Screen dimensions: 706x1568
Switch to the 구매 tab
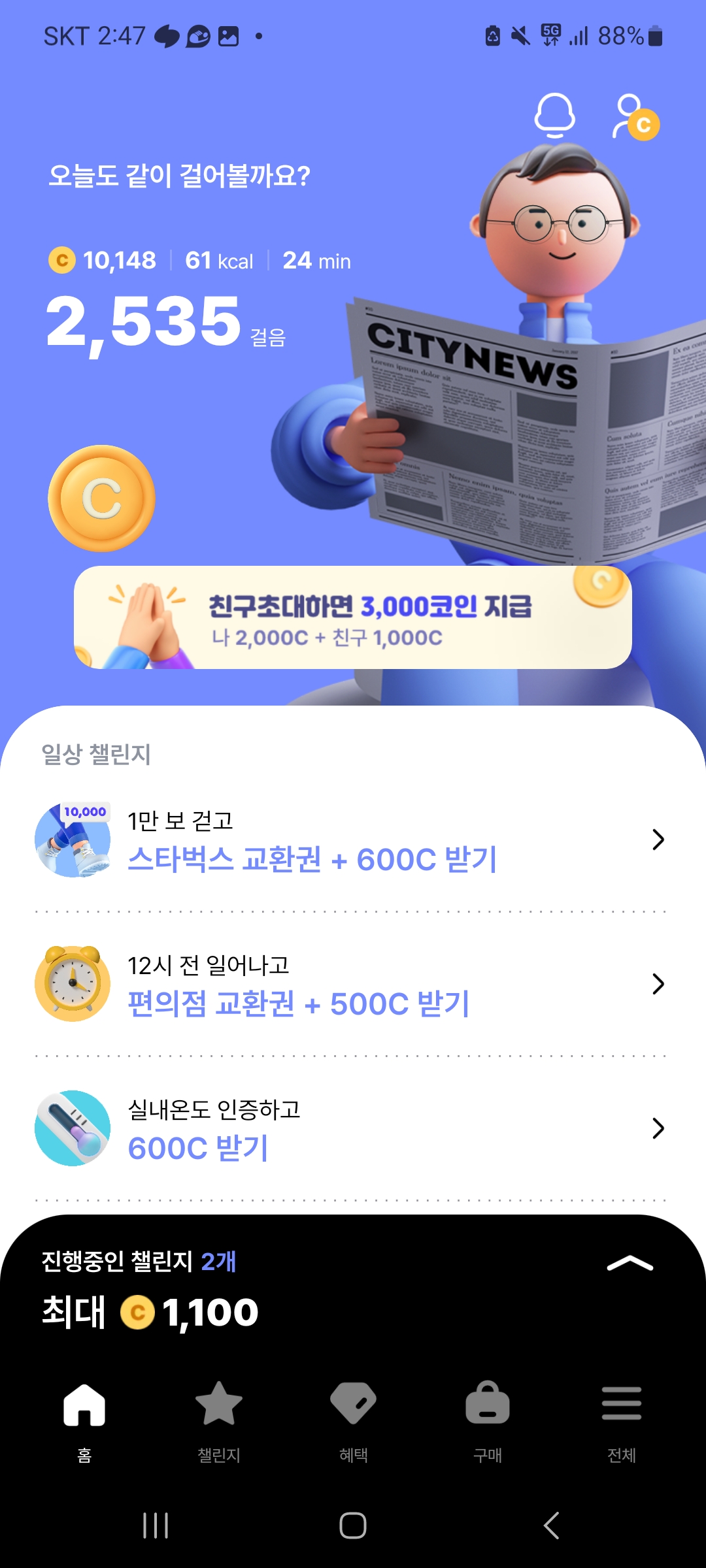point(488,1419)
